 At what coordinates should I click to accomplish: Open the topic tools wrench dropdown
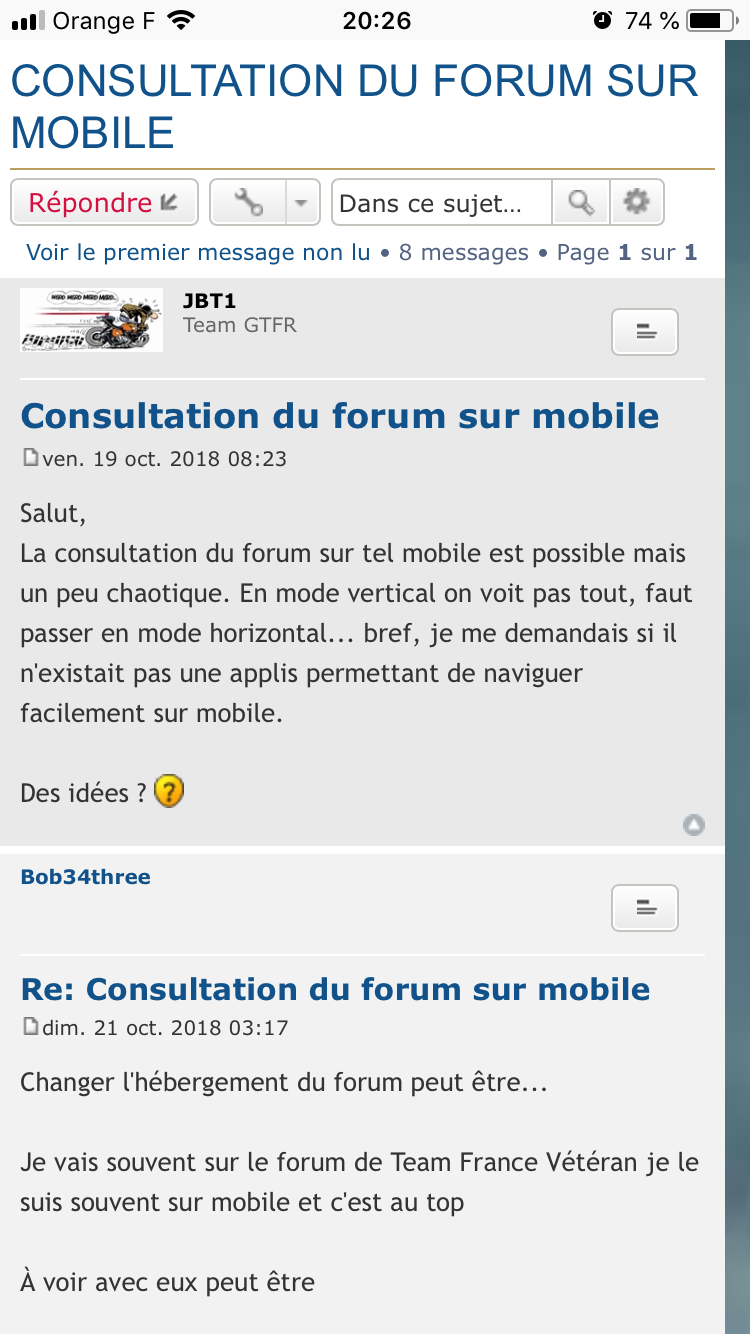pos(264,203)
